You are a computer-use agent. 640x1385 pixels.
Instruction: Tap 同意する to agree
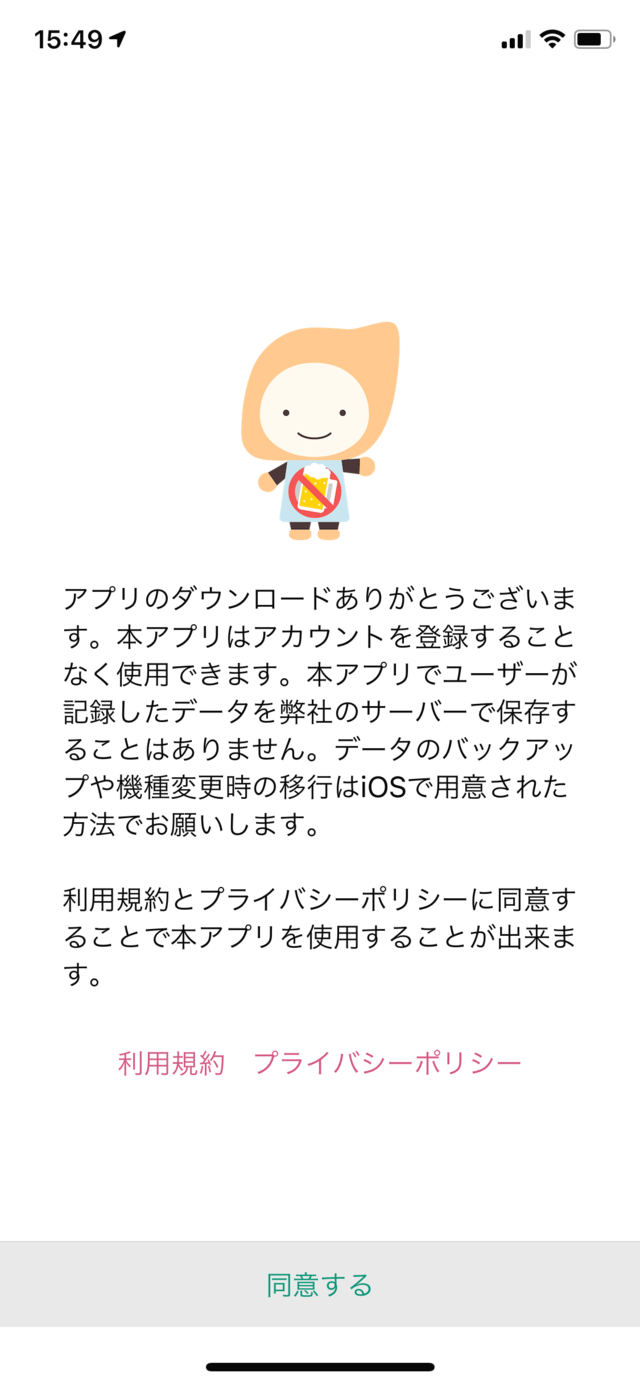pos(320,1284)
